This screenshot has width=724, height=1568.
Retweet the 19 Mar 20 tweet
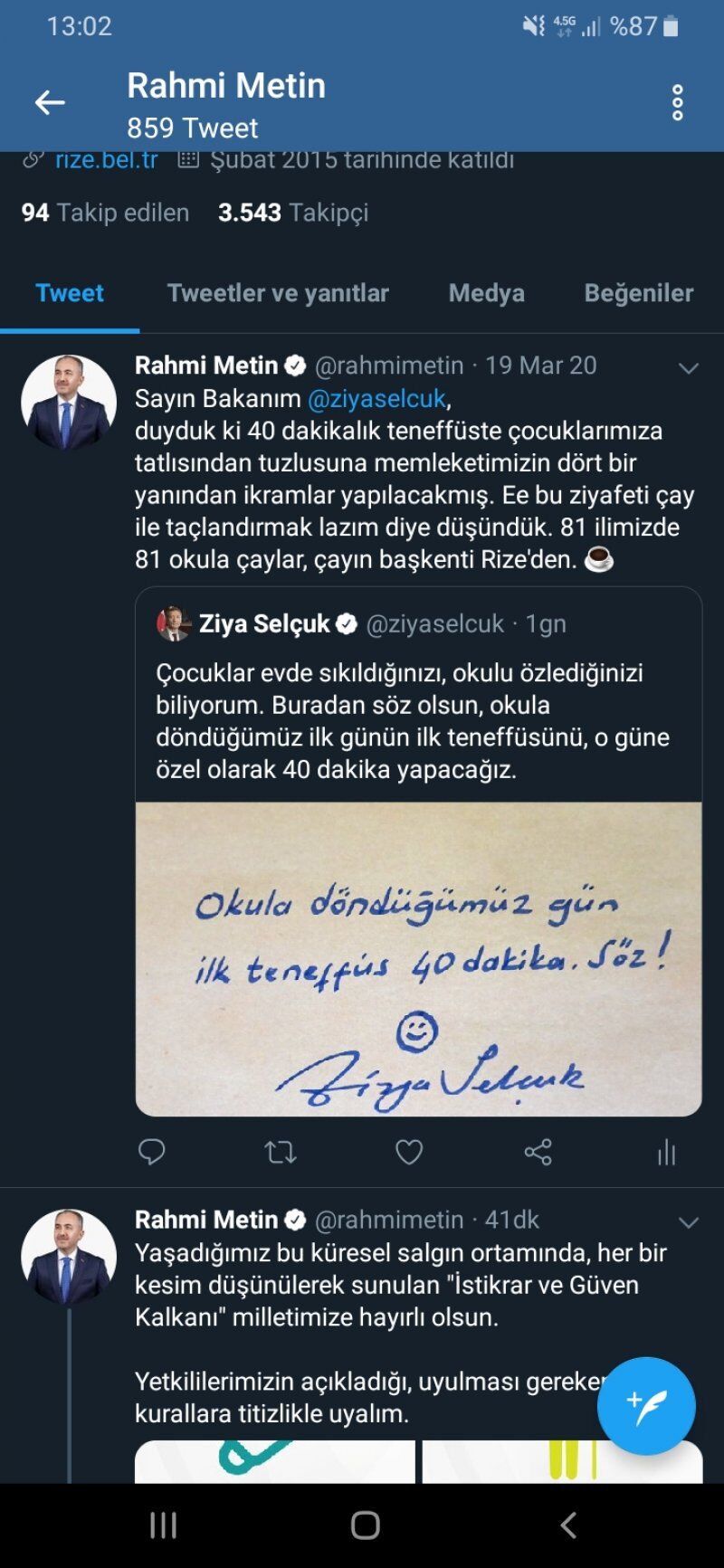point(280,1152)
